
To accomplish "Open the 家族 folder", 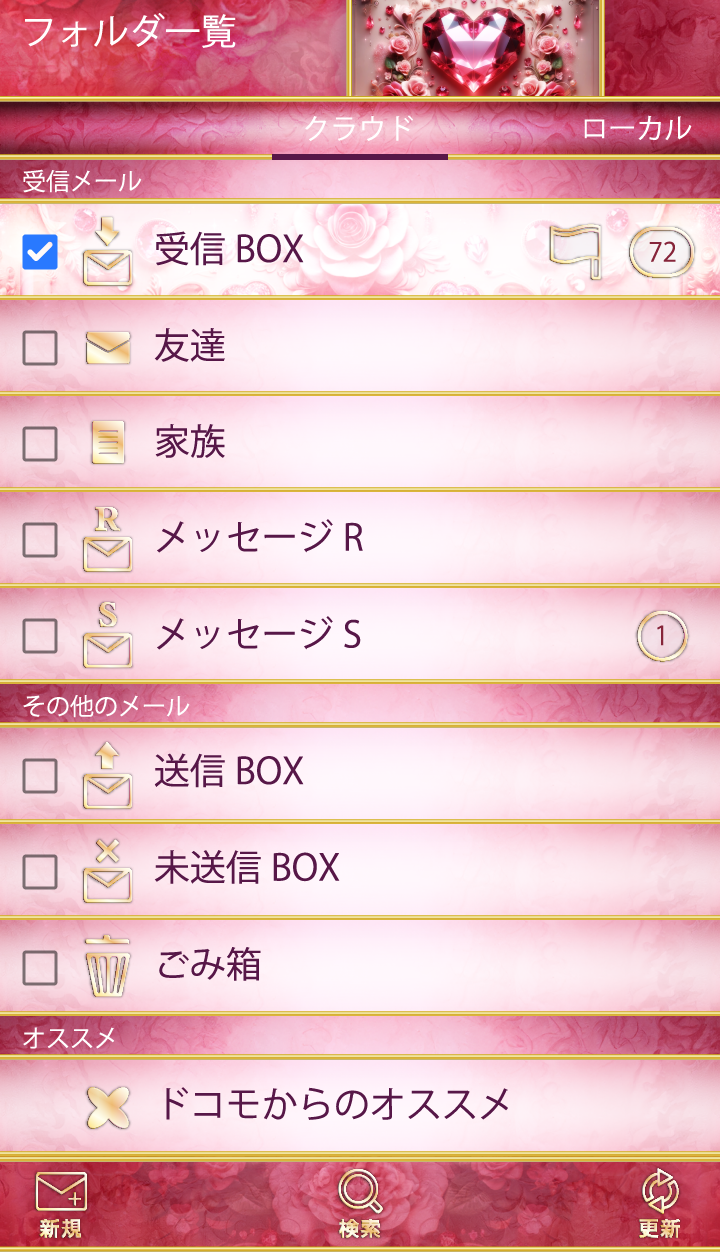I will tap(300, 443).
